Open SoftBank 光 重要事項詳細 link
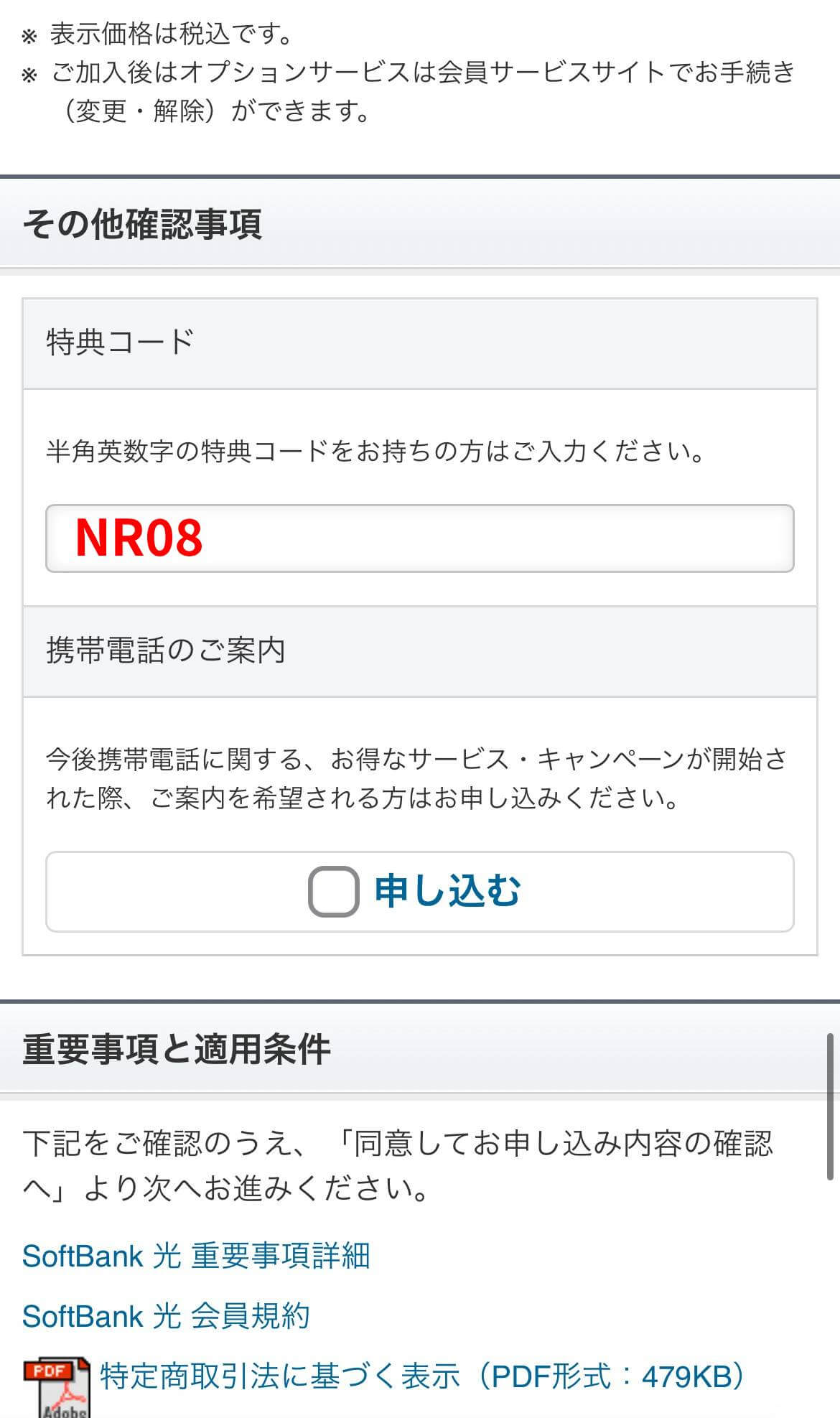 coord(196,1256)
